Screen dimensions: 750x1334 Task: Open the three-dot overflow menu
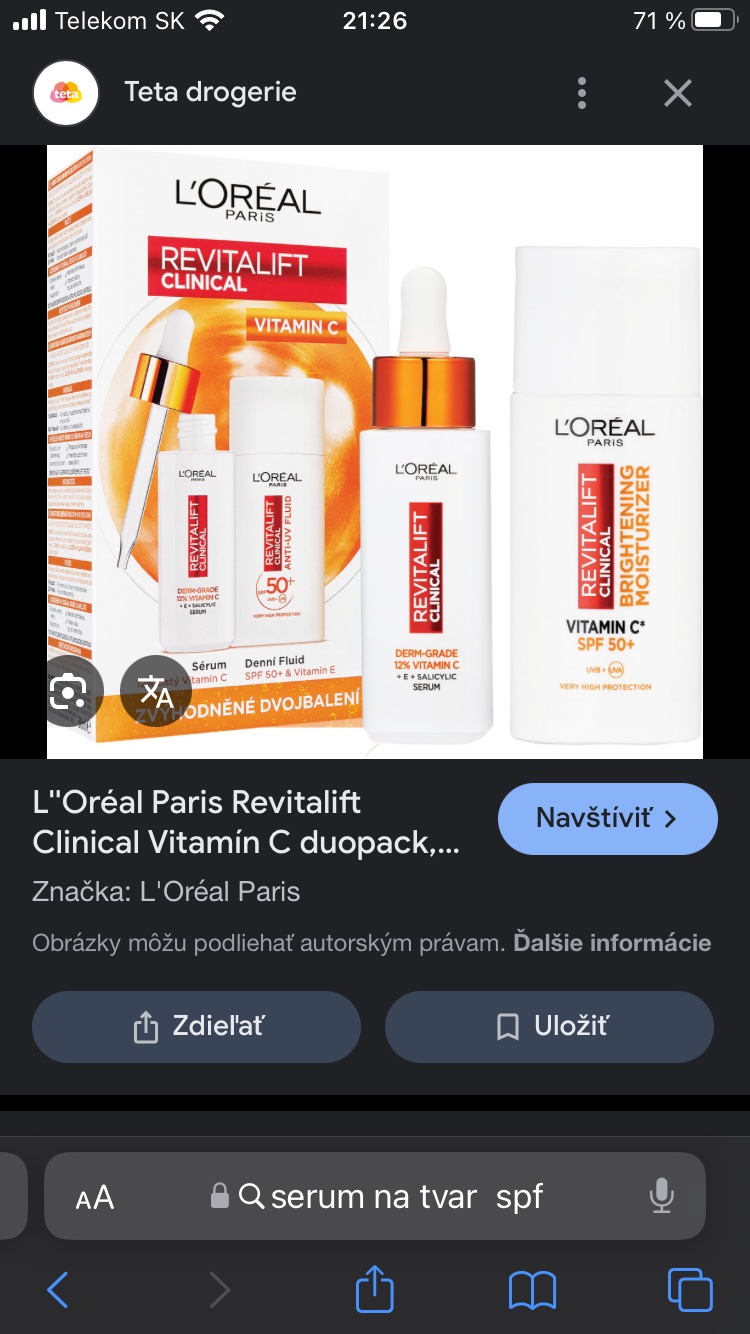click(x=581, y=93)
